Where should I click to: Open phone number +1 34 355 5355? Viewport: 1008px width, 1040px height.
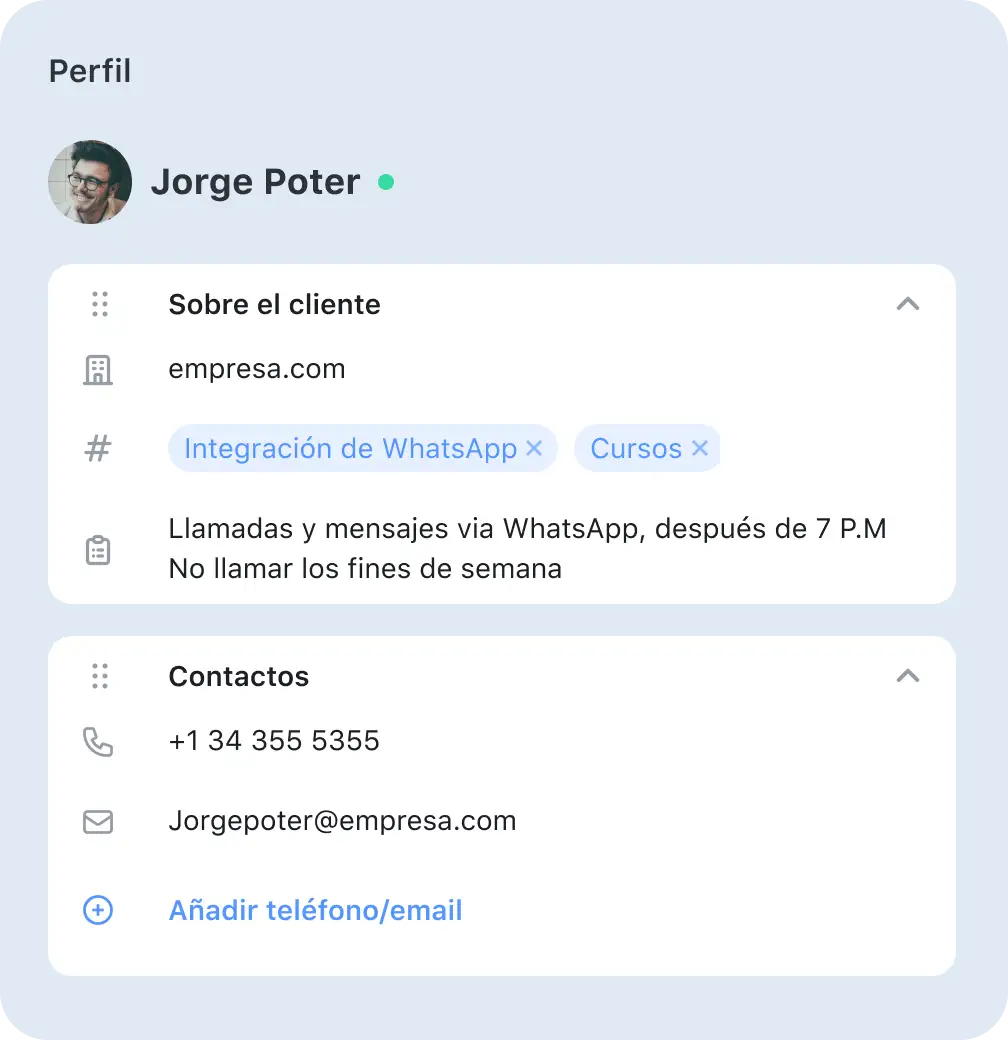274,741
